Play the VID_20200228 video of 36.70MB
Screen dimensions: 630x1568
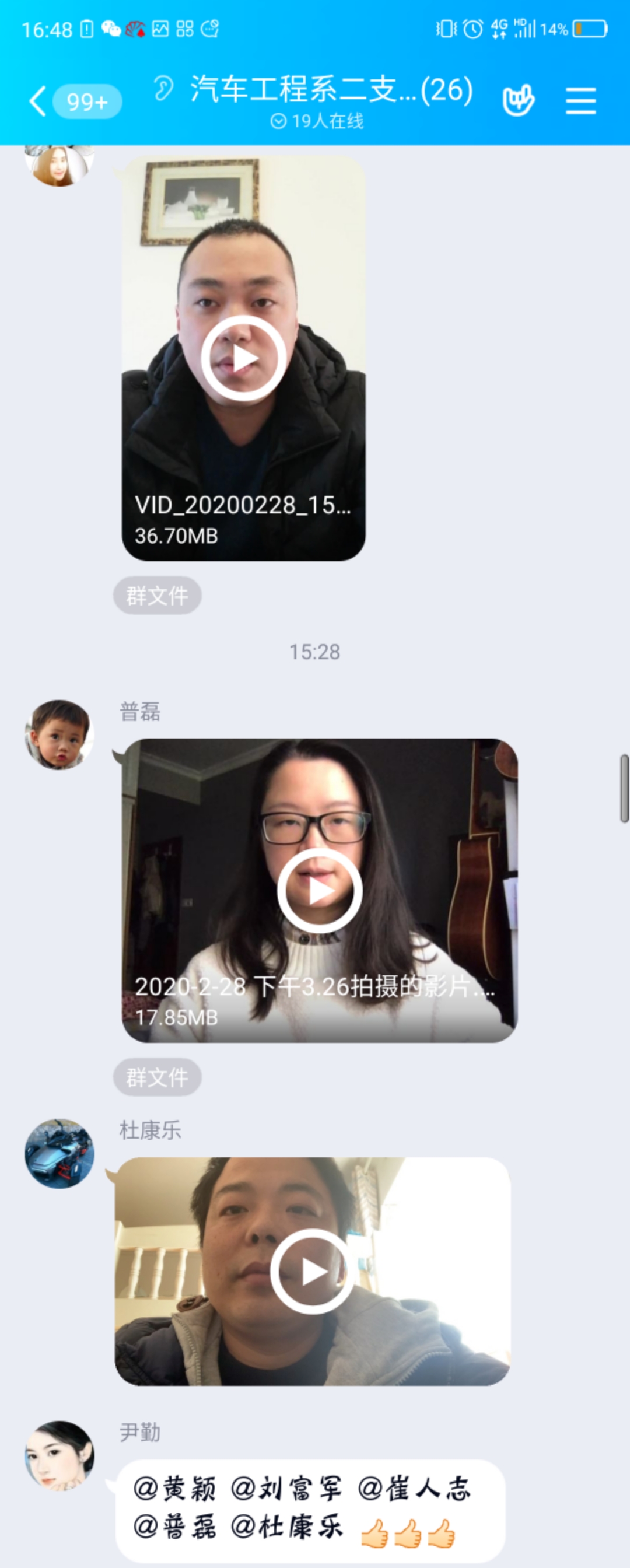(243, 358)
